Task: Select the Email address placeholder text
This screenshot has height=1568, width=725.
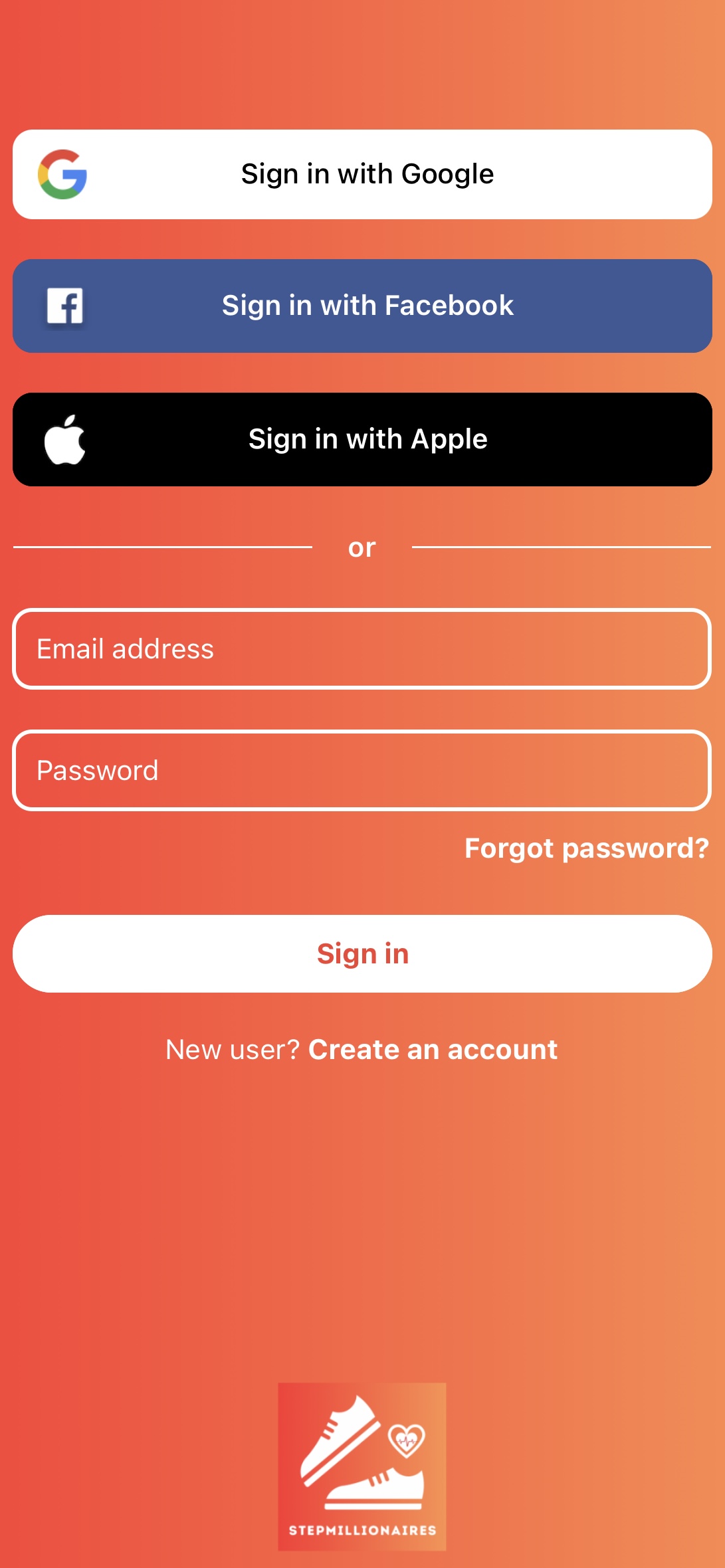Action: click(x=125, y=648)
